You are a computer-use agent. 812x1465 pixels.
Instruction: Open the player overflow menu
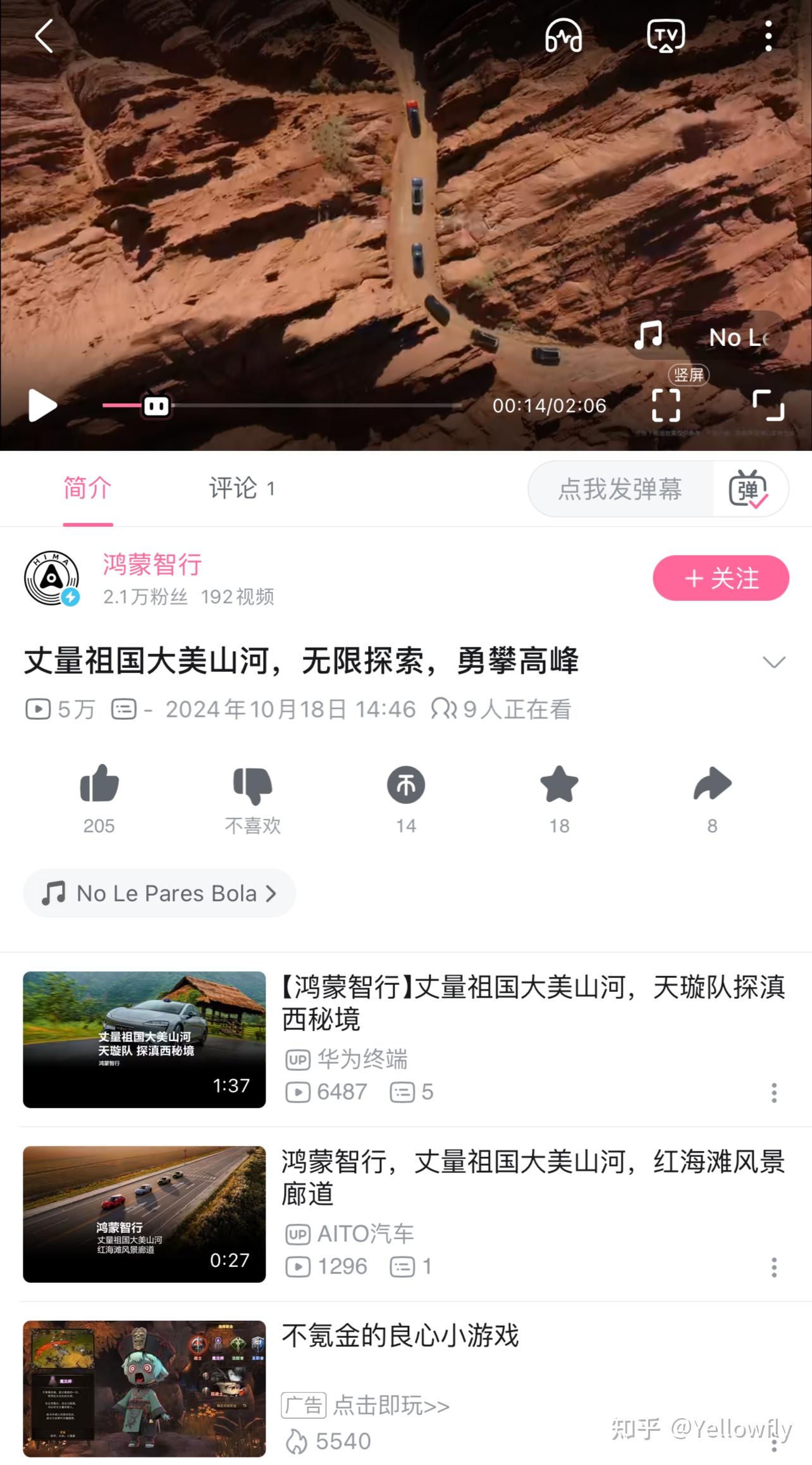click(x=768, y=36)
